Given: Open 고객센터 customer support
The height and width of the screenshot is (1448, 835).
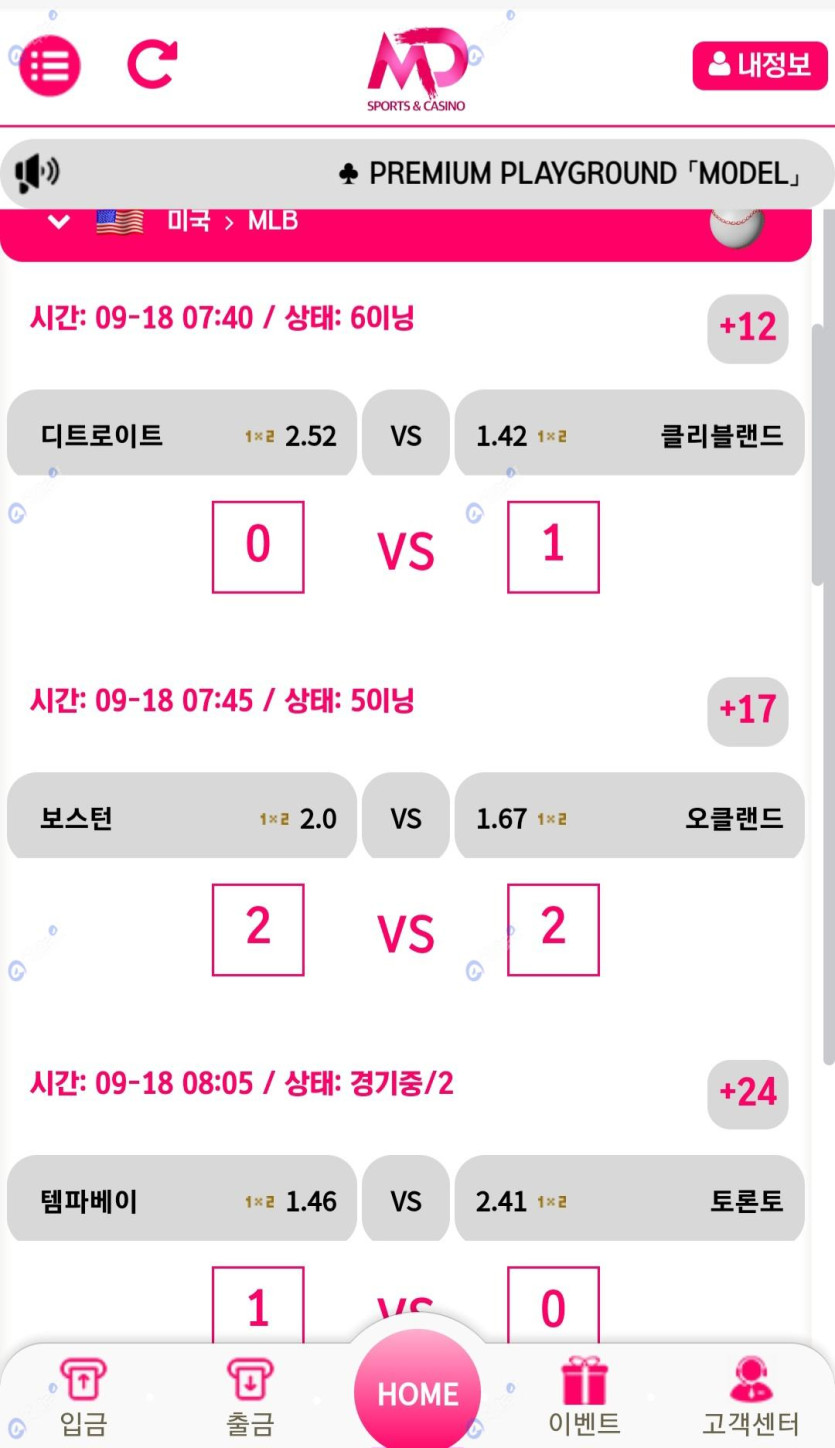Looking at the screenshot, I should click(750, 1398).
